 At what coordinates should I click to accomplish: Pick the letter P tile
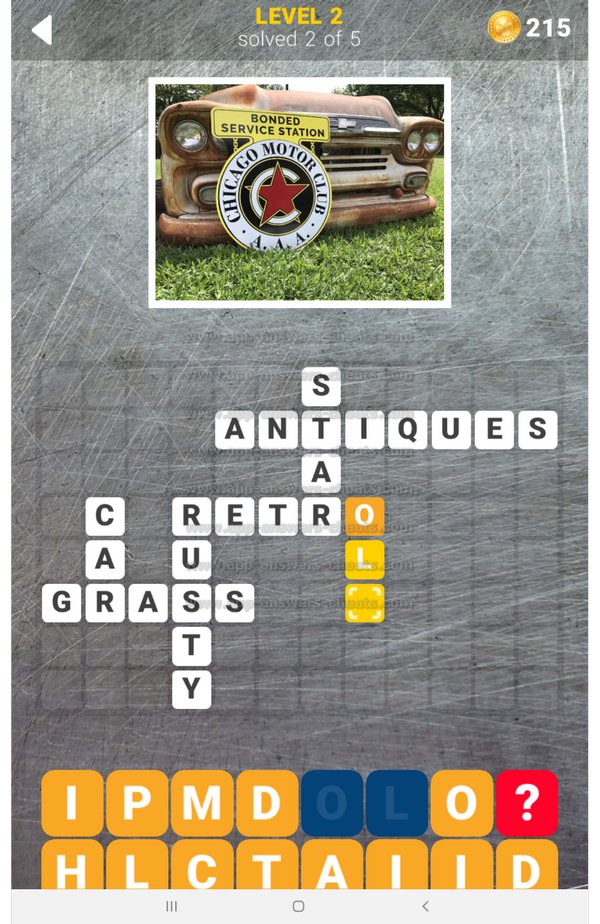pyautogui.click(x=137, y=802)
